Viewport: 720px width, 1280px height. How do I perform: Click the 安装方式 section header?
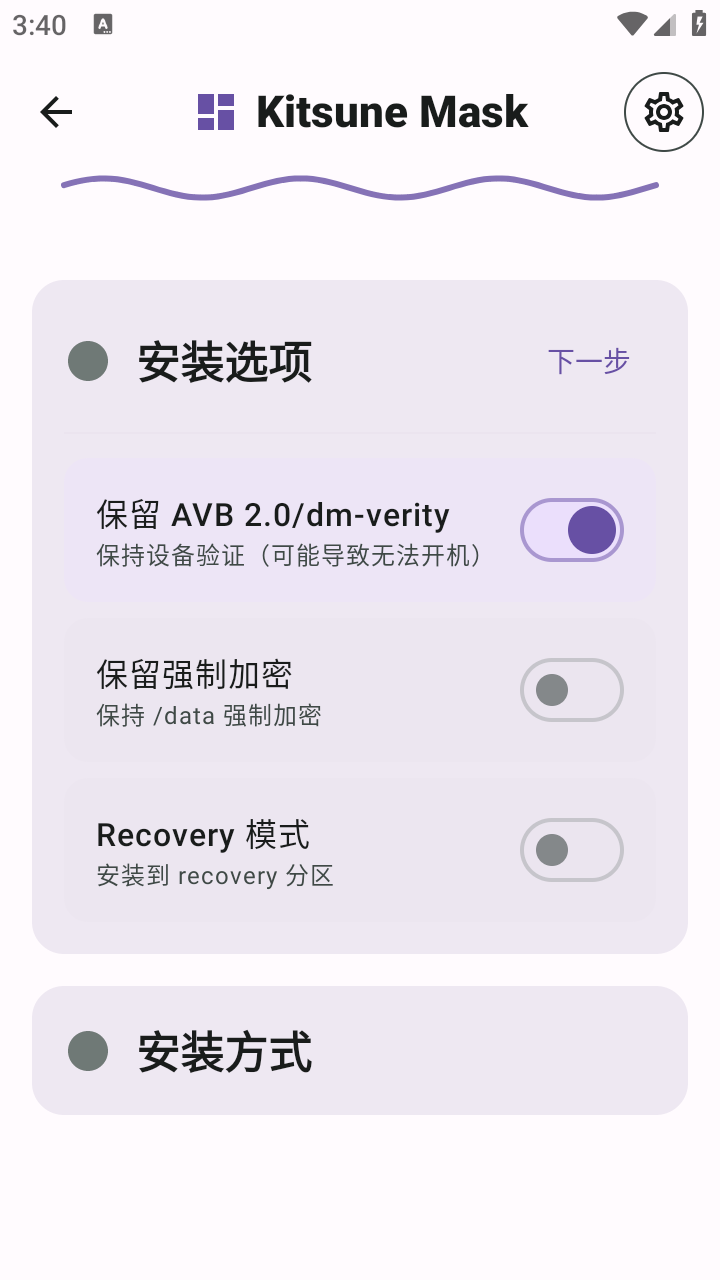227,1052
